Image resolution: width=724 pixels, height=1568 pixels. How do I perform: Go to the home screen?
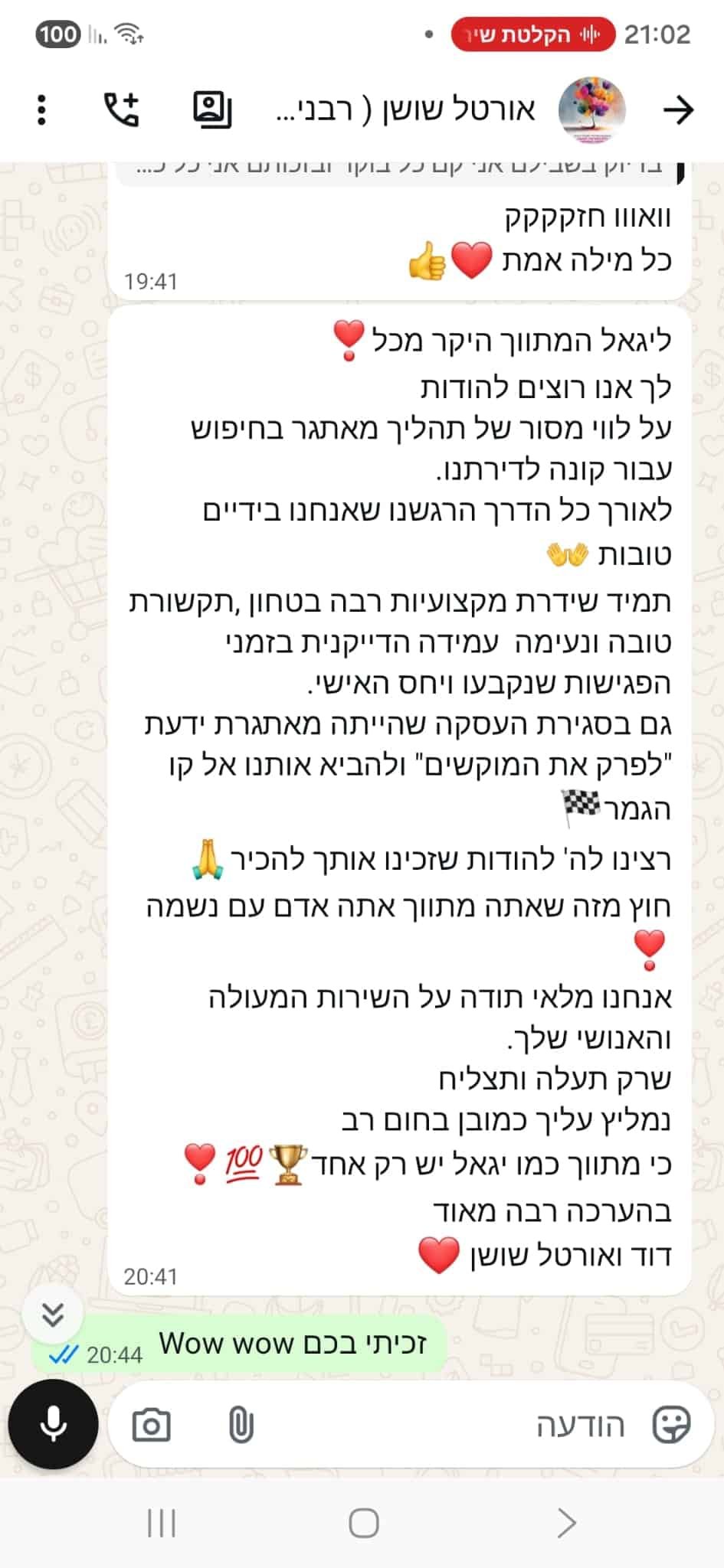363,1524
